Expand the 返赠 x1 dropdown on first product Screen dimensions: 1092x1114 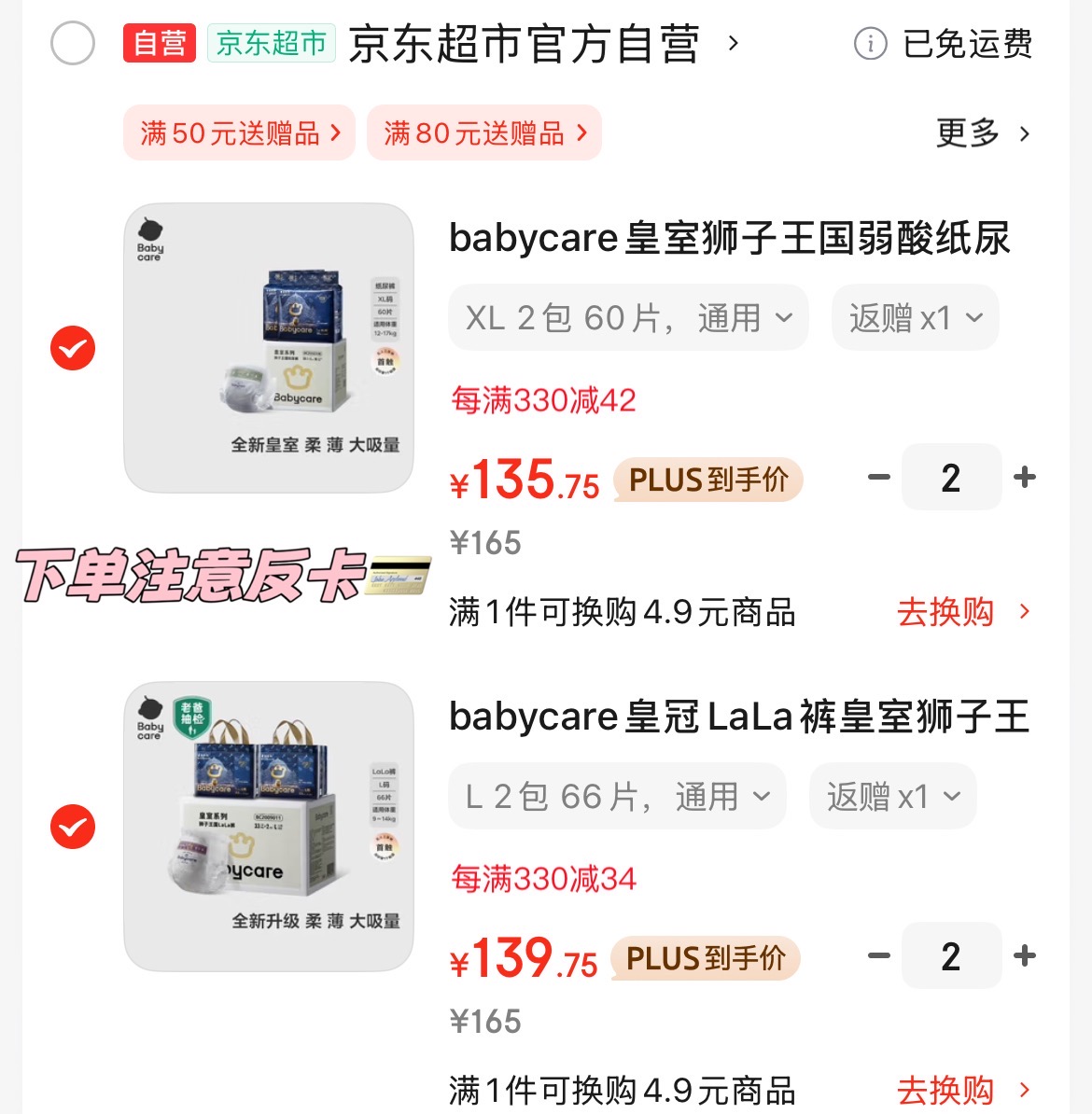pyautogui.click(x=915, y=317)
